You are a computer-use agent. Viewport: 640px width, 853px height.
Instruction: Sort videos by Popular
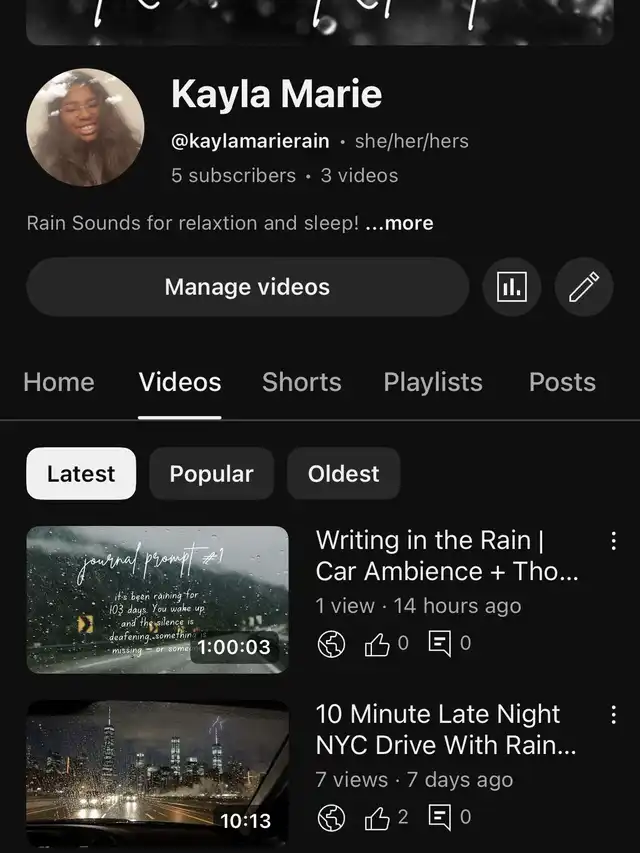(211, 474)
